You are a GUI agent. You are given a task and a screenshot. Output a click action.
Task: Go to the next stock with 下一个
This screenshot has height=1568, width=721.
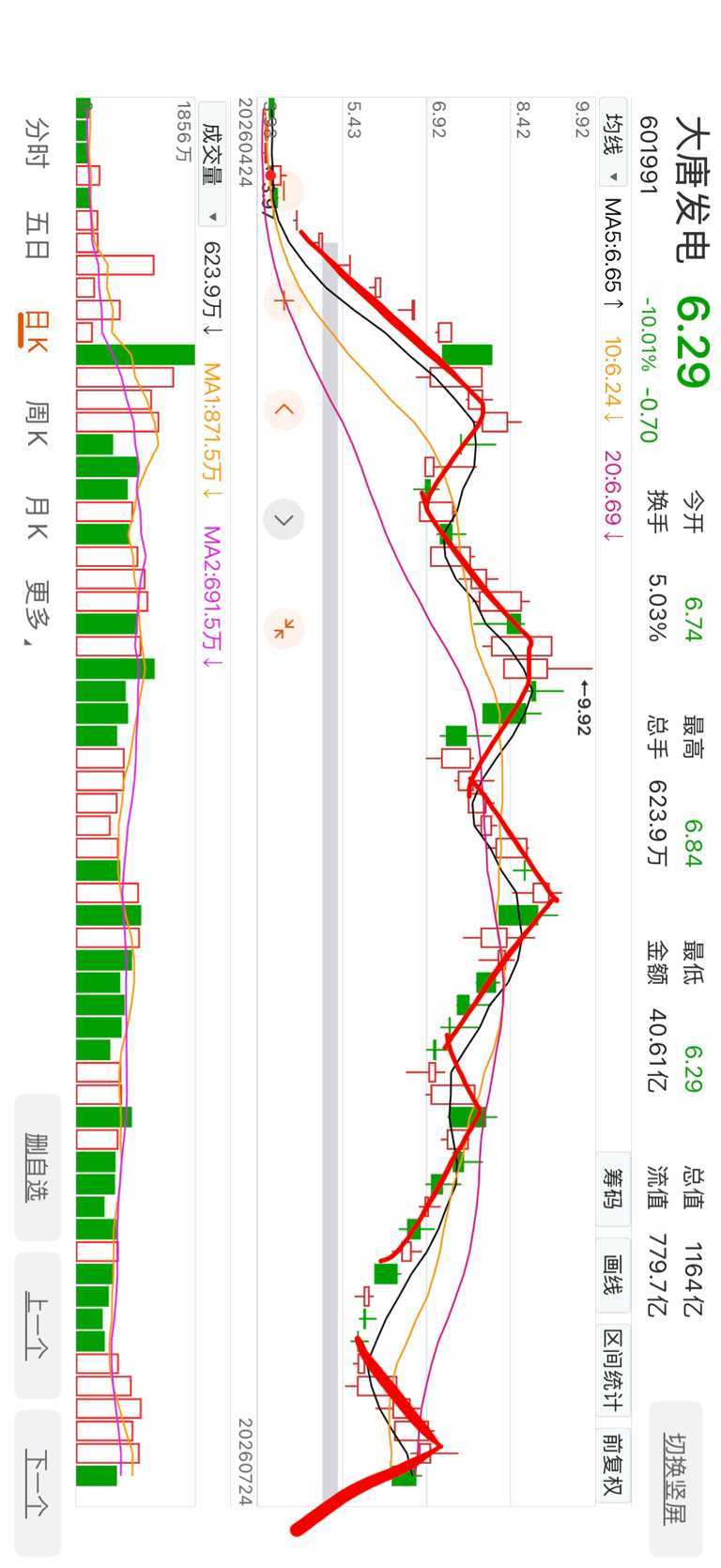coord(38,1483)
